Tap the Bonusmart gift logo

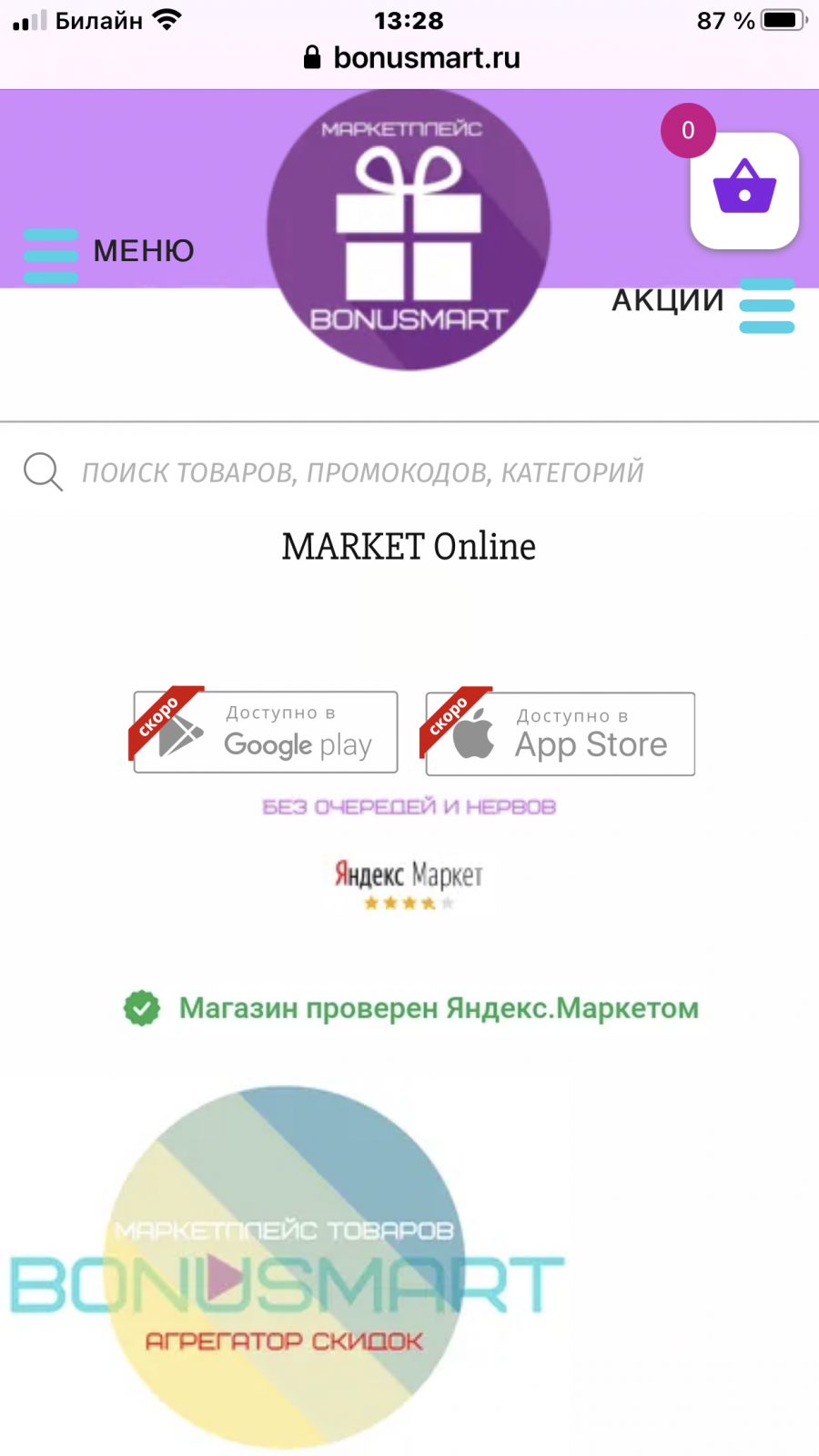(409, 229)
